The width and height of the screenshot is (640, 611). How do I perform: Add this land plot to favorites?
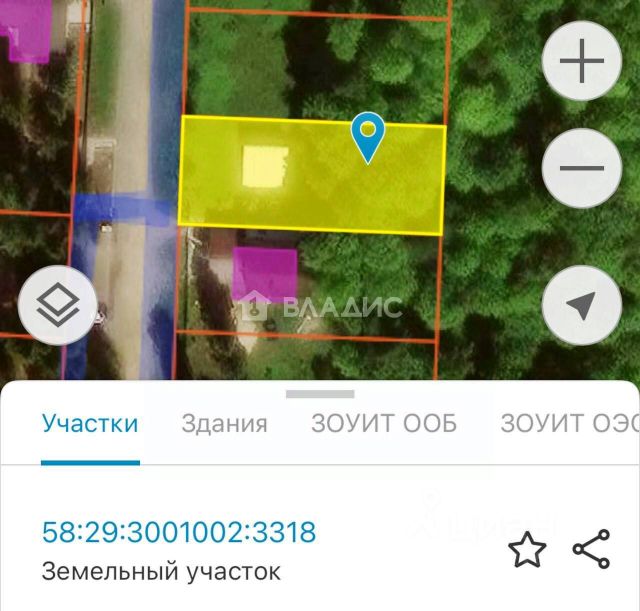pos(527,549)
